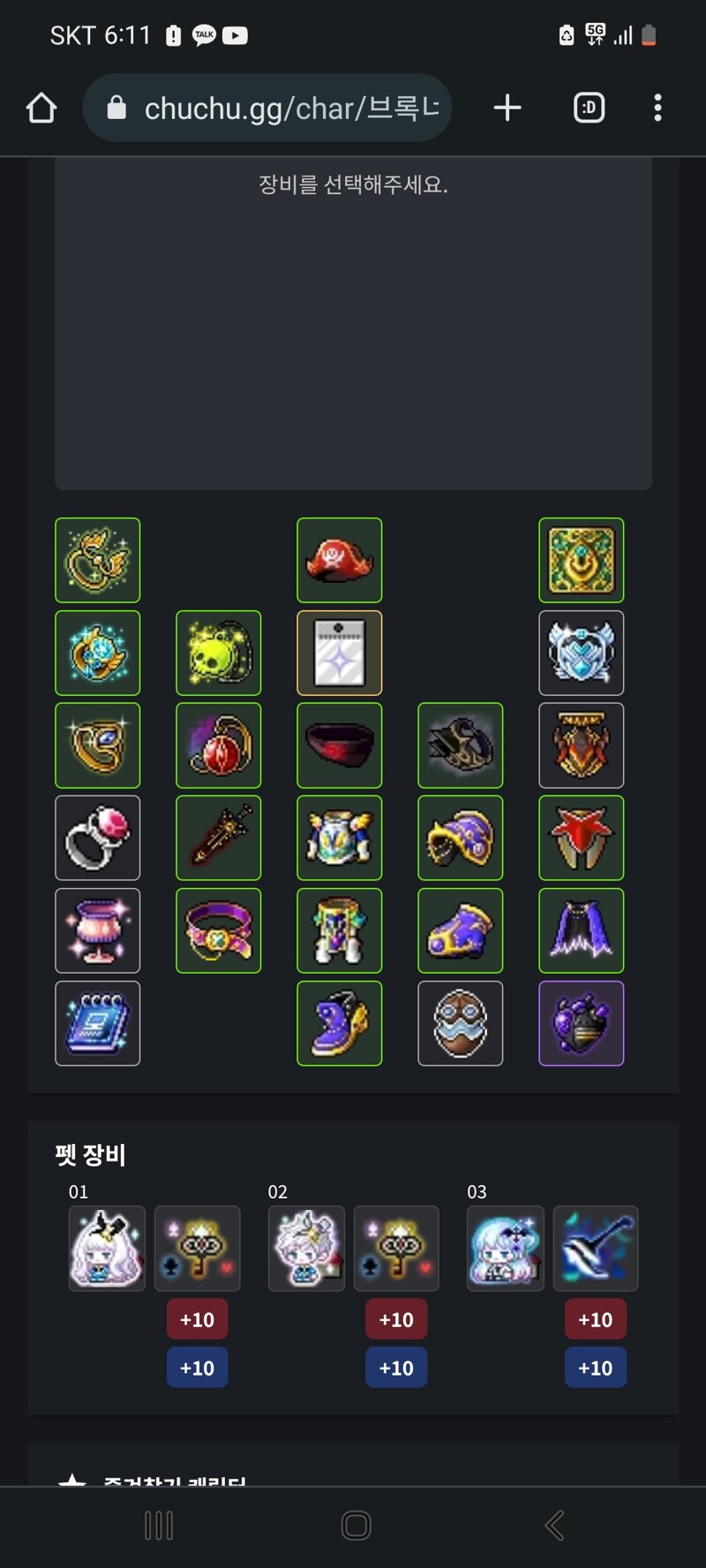Go to the browser home page
The width and height of the screenshot is (706, 1568).
pyautogui.click(x=41, y=108)
